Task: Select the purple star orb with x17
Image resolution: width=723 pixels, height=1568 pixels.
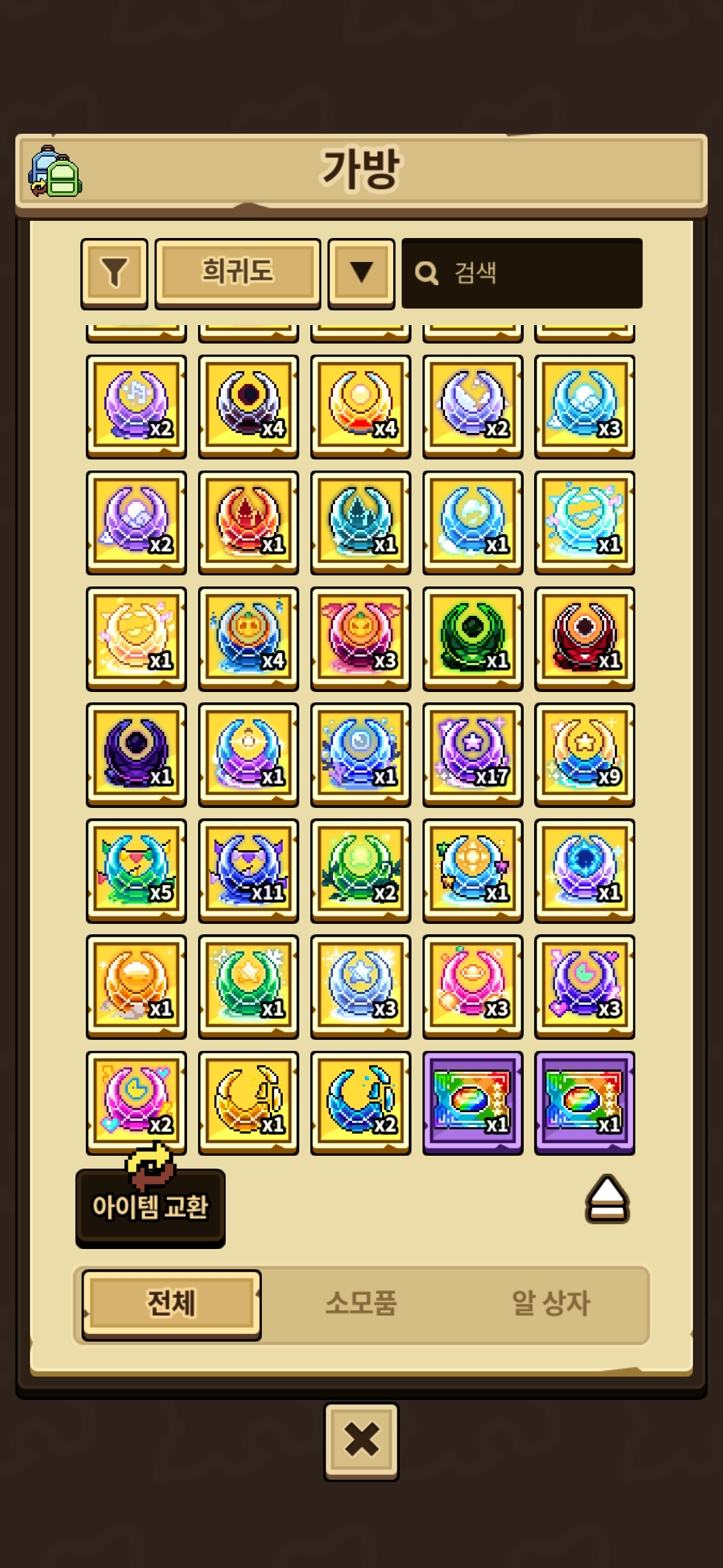Action: pyautogui.click(x=473, y=755)
